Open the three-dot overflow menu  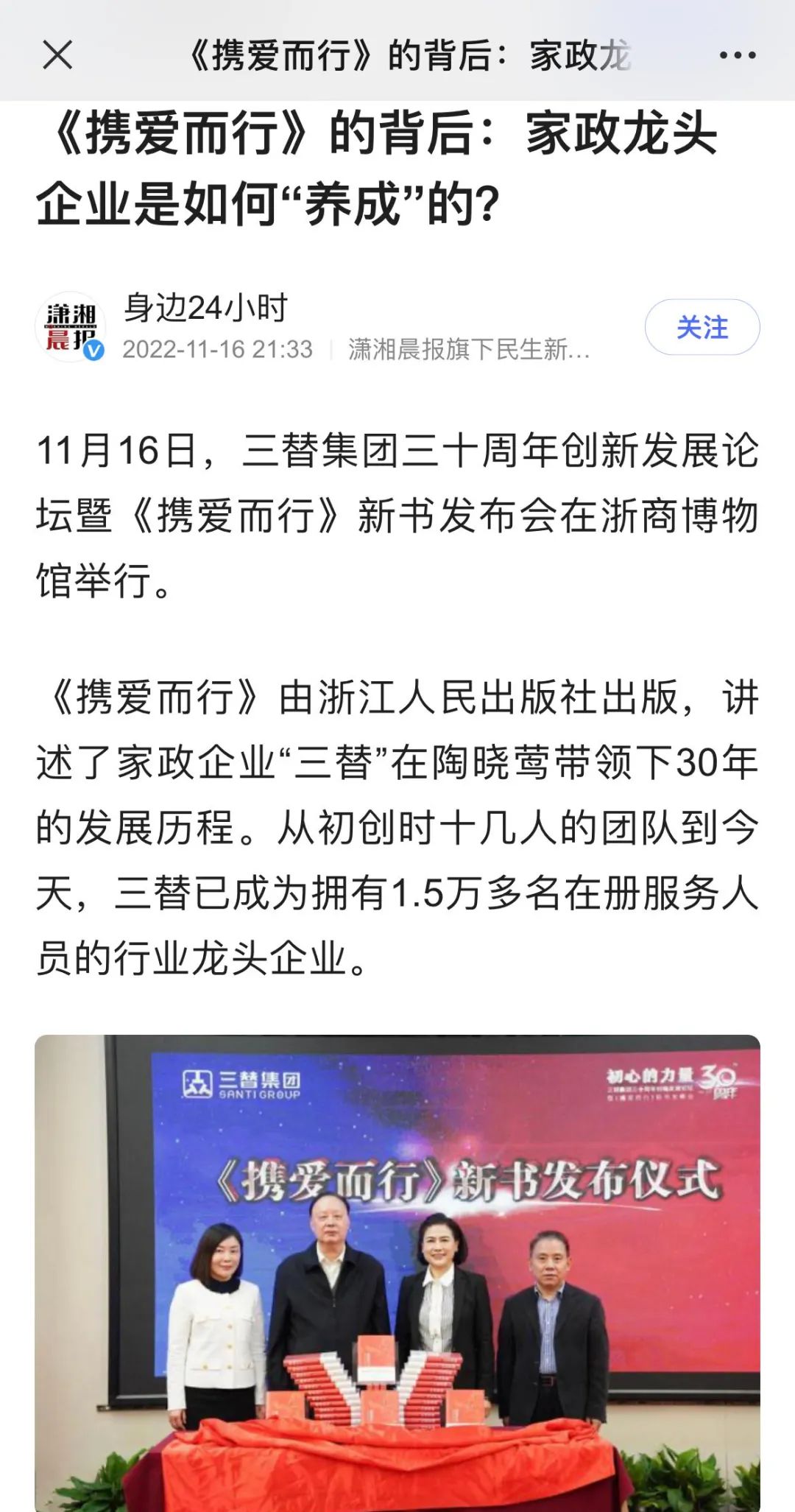click(x=738, y=55)
